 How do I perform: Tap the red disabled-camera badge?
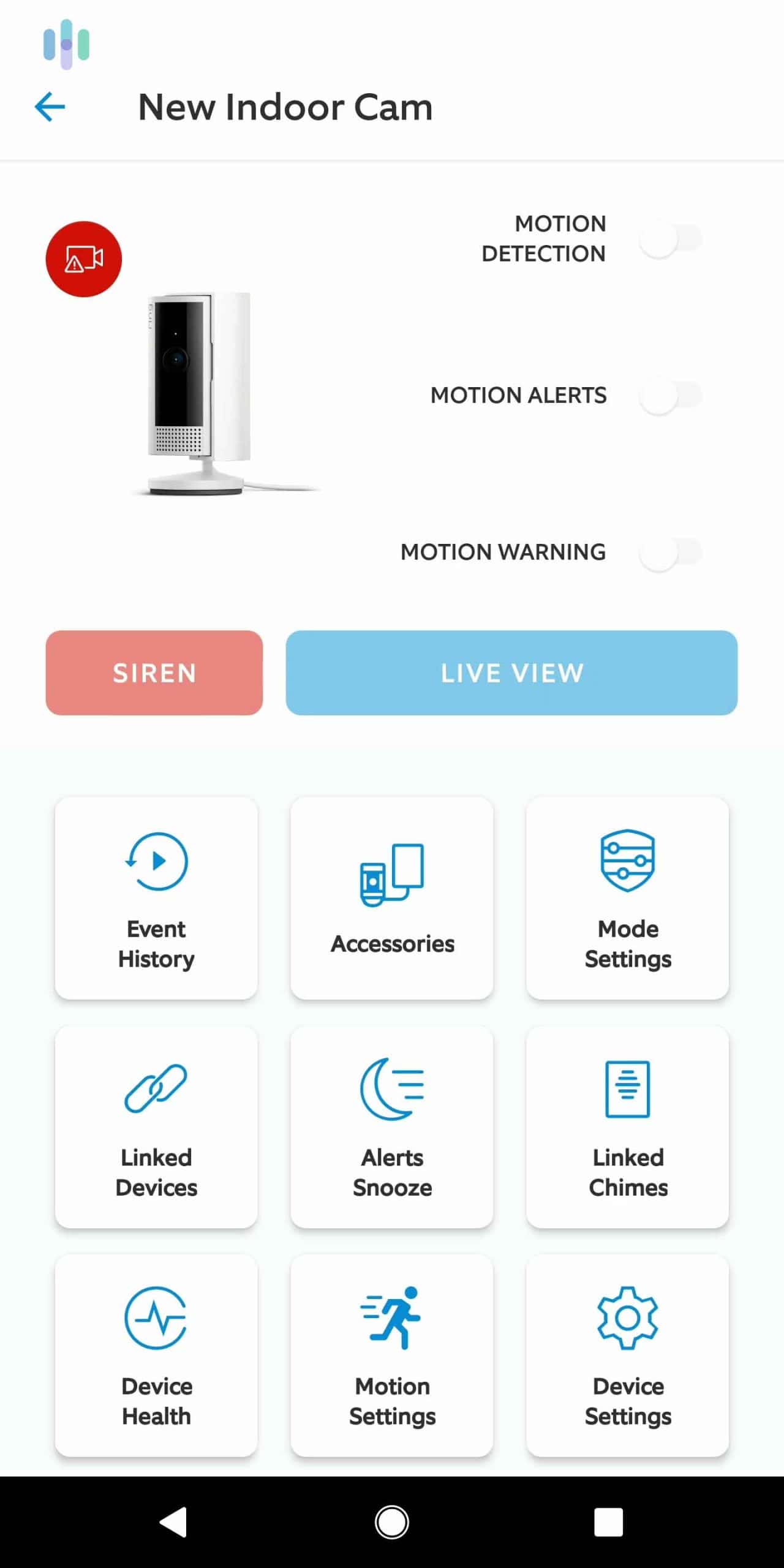(84, 258)
